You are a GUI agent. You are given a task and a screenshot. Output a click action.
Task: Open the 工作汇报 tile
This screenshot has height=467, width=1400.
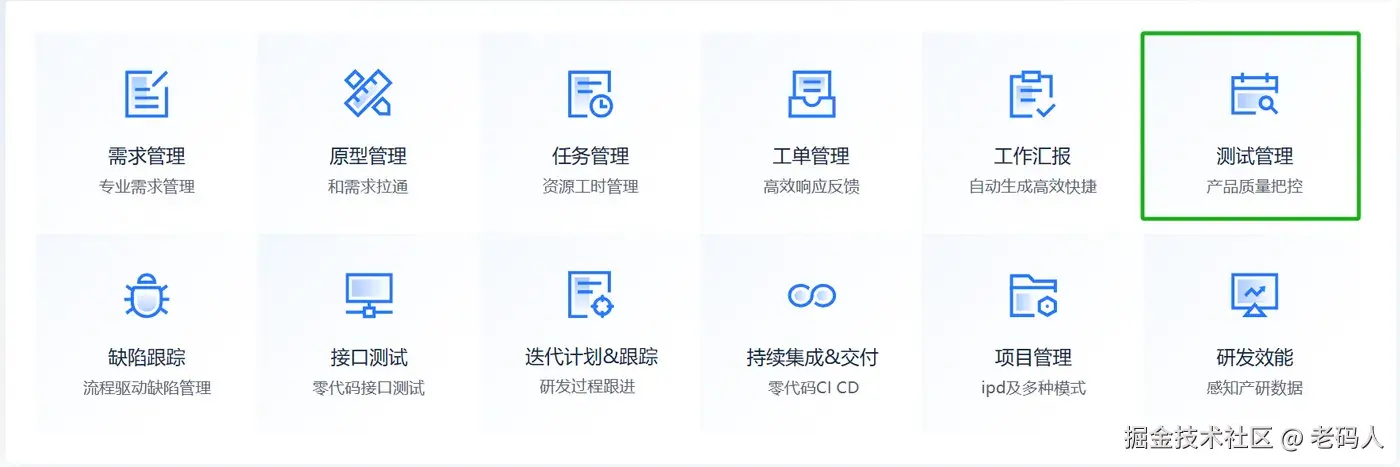pos(1032,132)
